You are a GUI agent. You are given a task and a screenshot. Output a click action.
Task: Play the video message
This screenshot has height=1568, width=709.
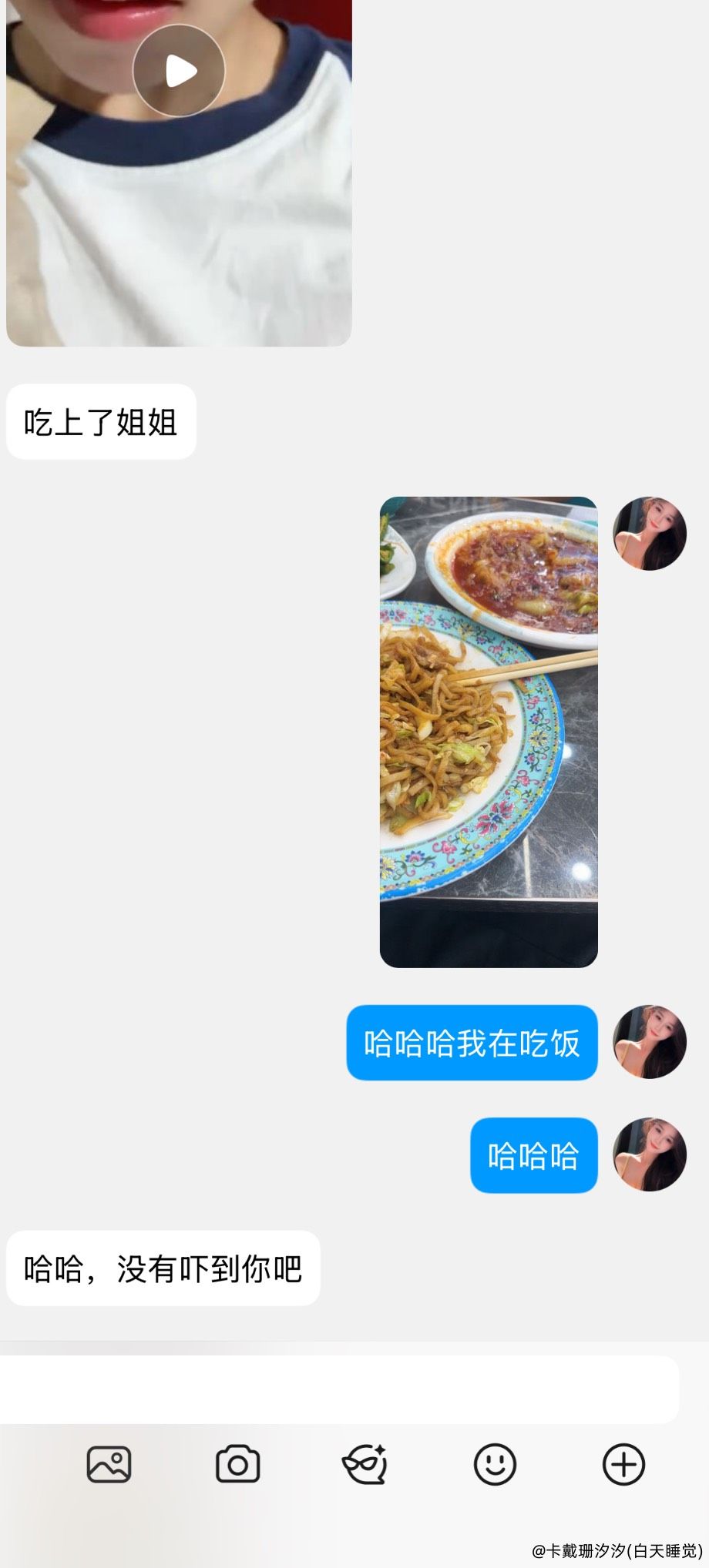click(179, 71)
